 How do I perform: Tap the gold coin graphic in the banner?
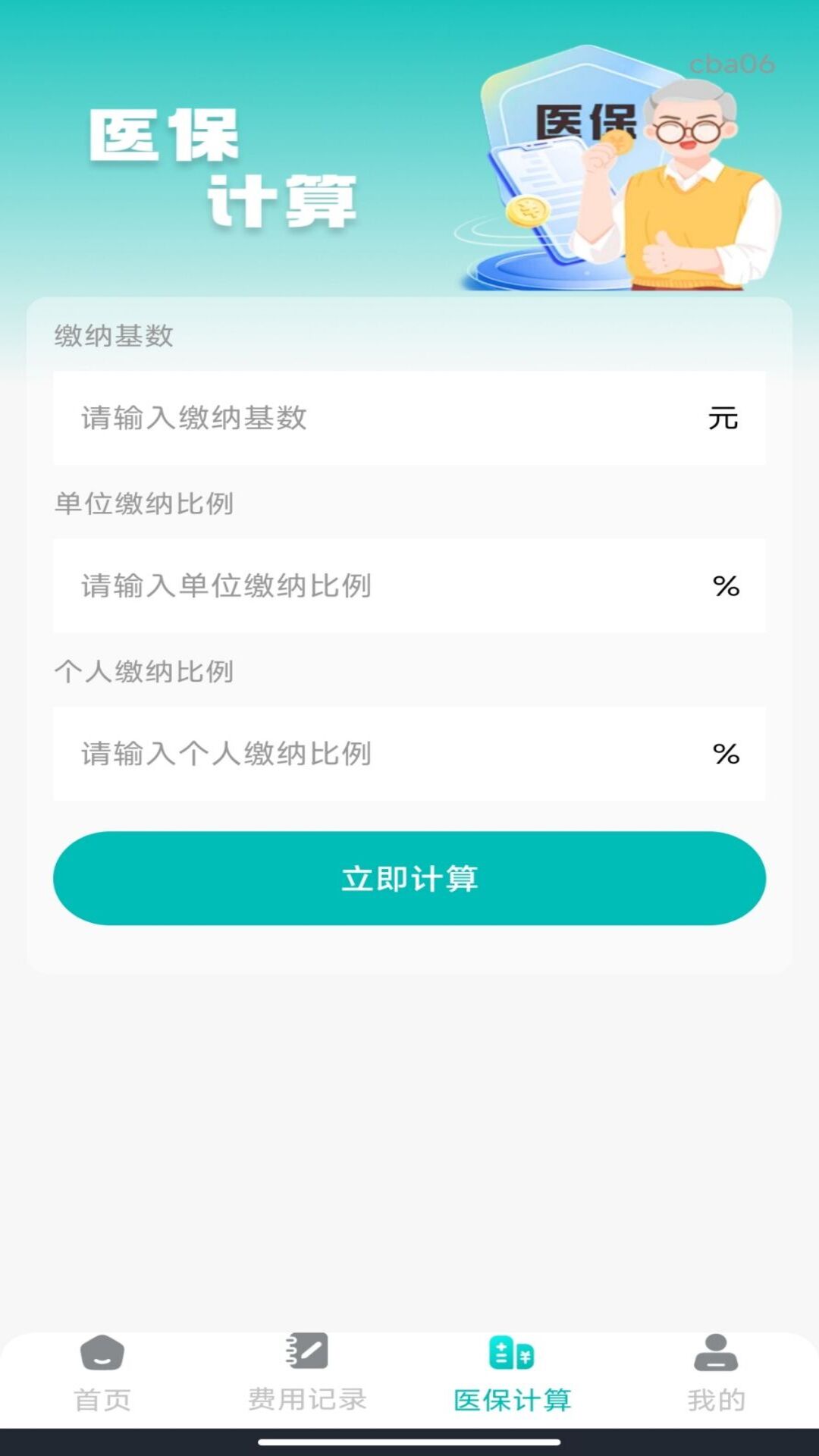(526, 211)
